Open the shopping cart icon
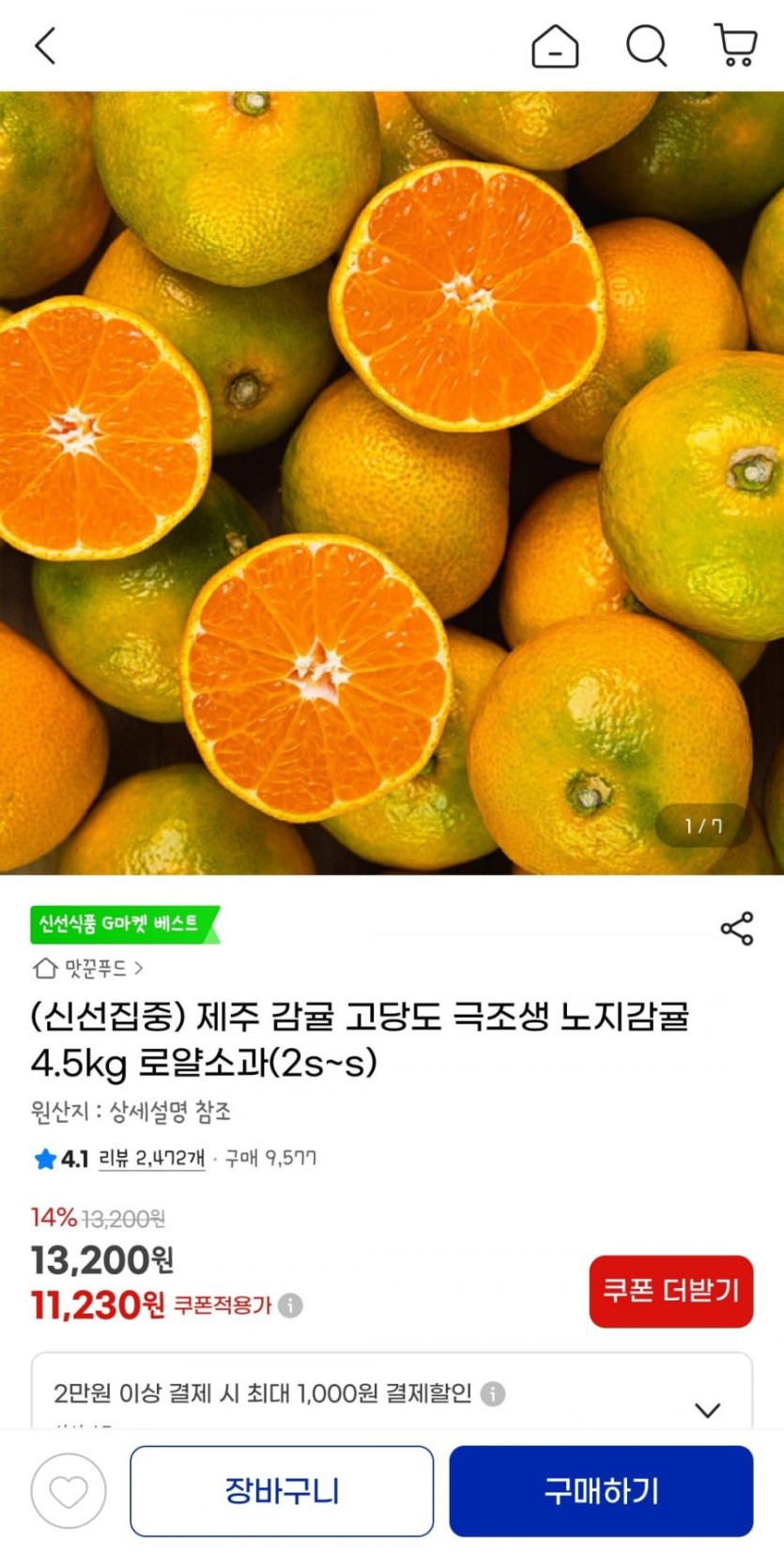The image size is (784, 1553). pyautogui.click(x=735, y=45)
